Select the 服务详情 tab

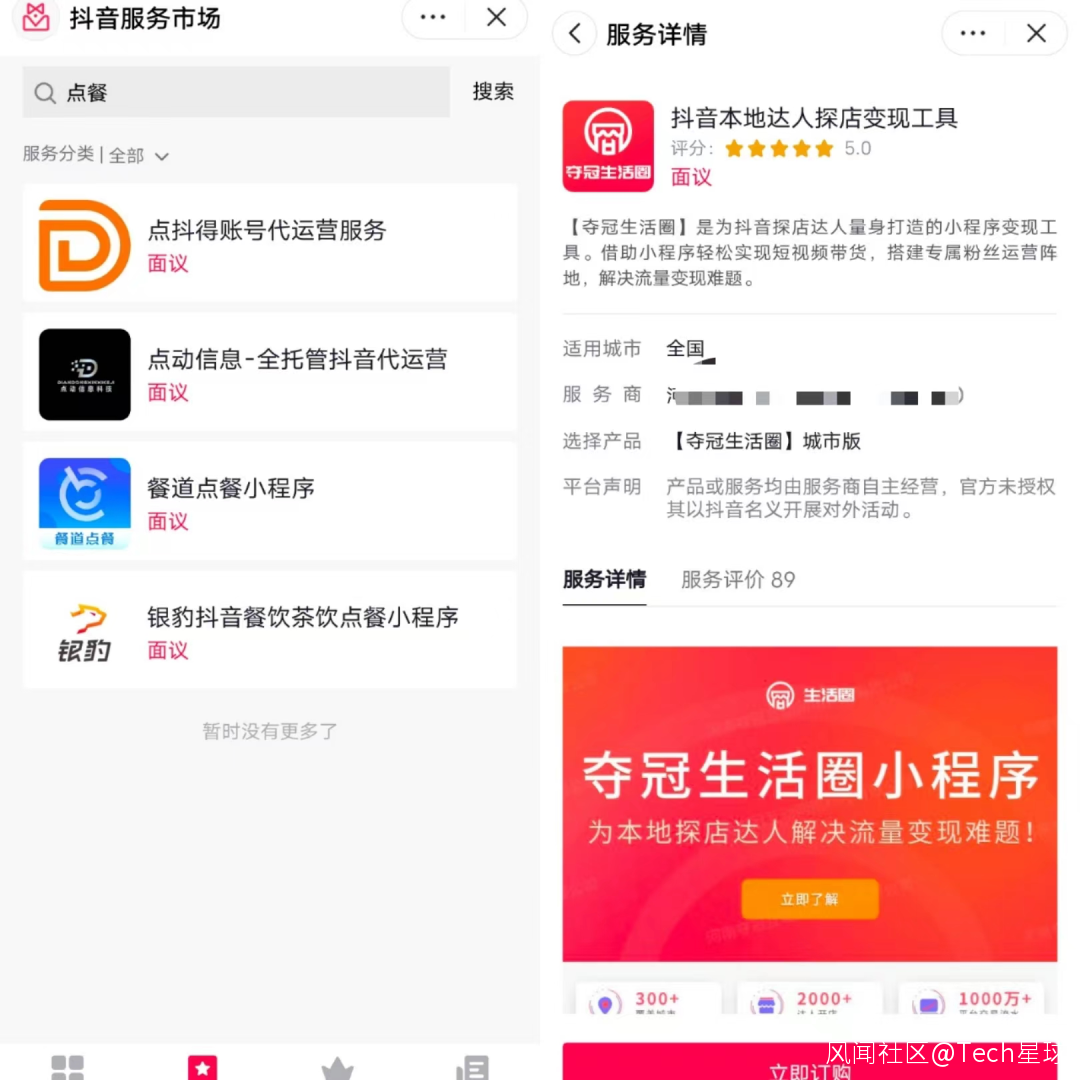click(x=604, y=580)
